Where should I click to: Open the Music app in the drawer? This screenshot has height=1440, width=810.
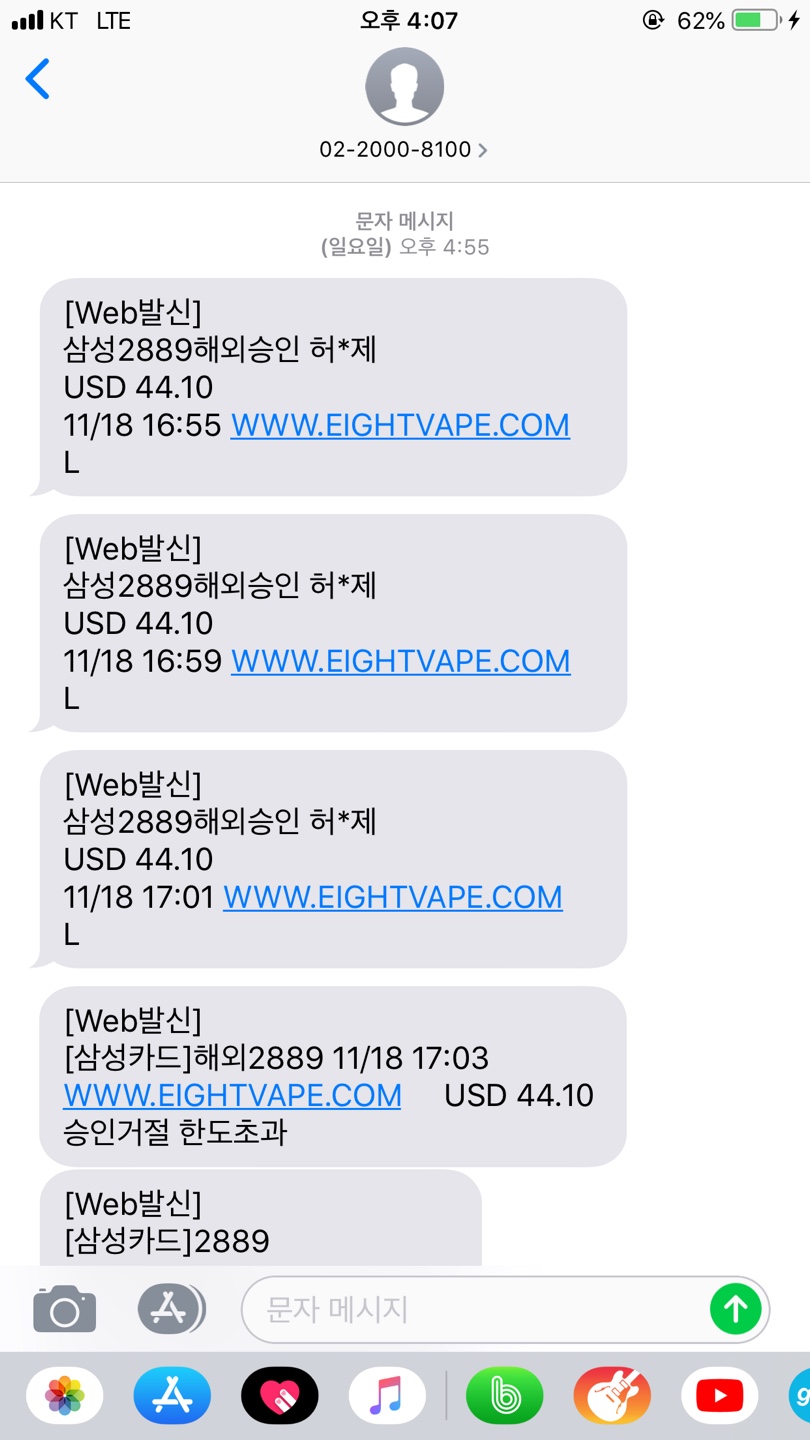pyautogui.click(x=387, y=1395)
